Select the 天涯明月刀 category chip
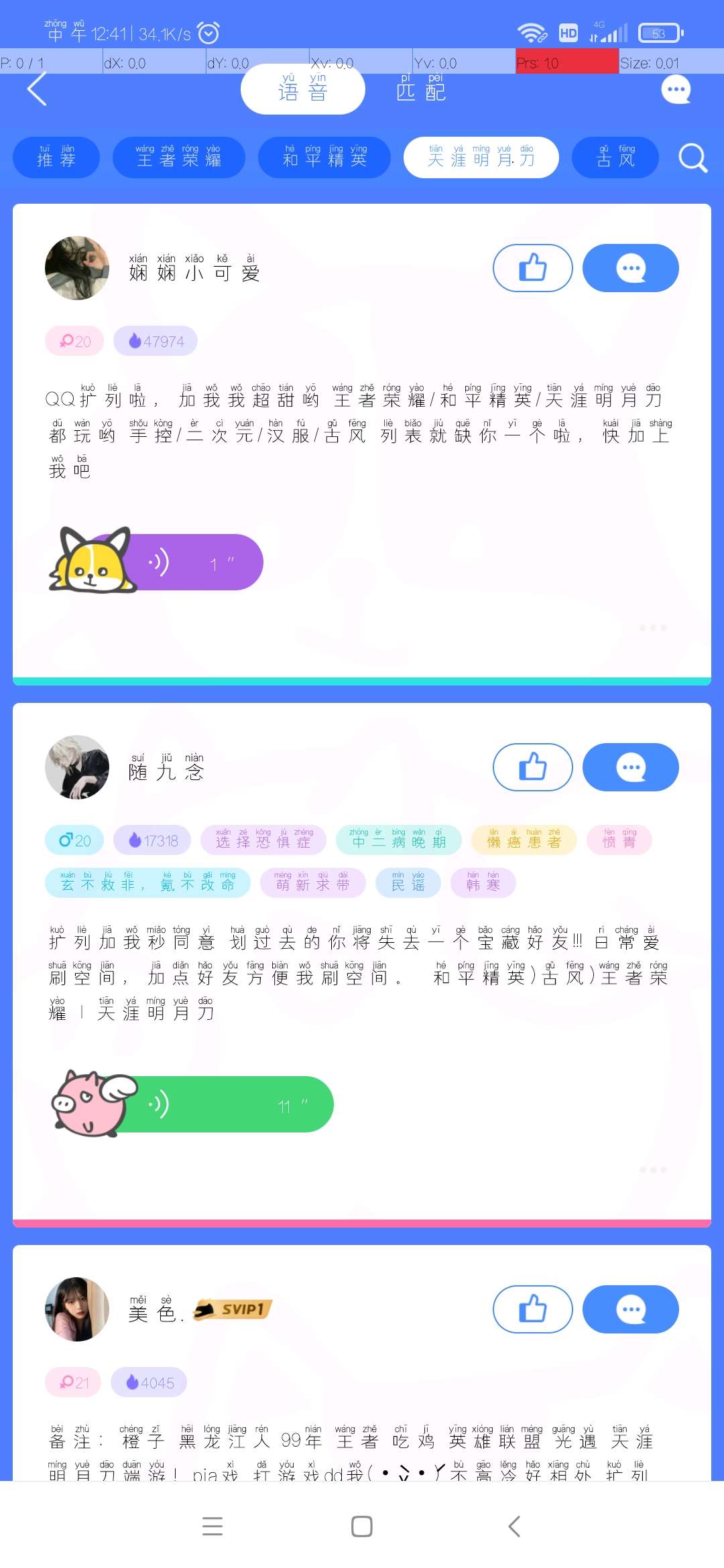Viewport: 724px width, 1568px height. [x=481, y=157]
